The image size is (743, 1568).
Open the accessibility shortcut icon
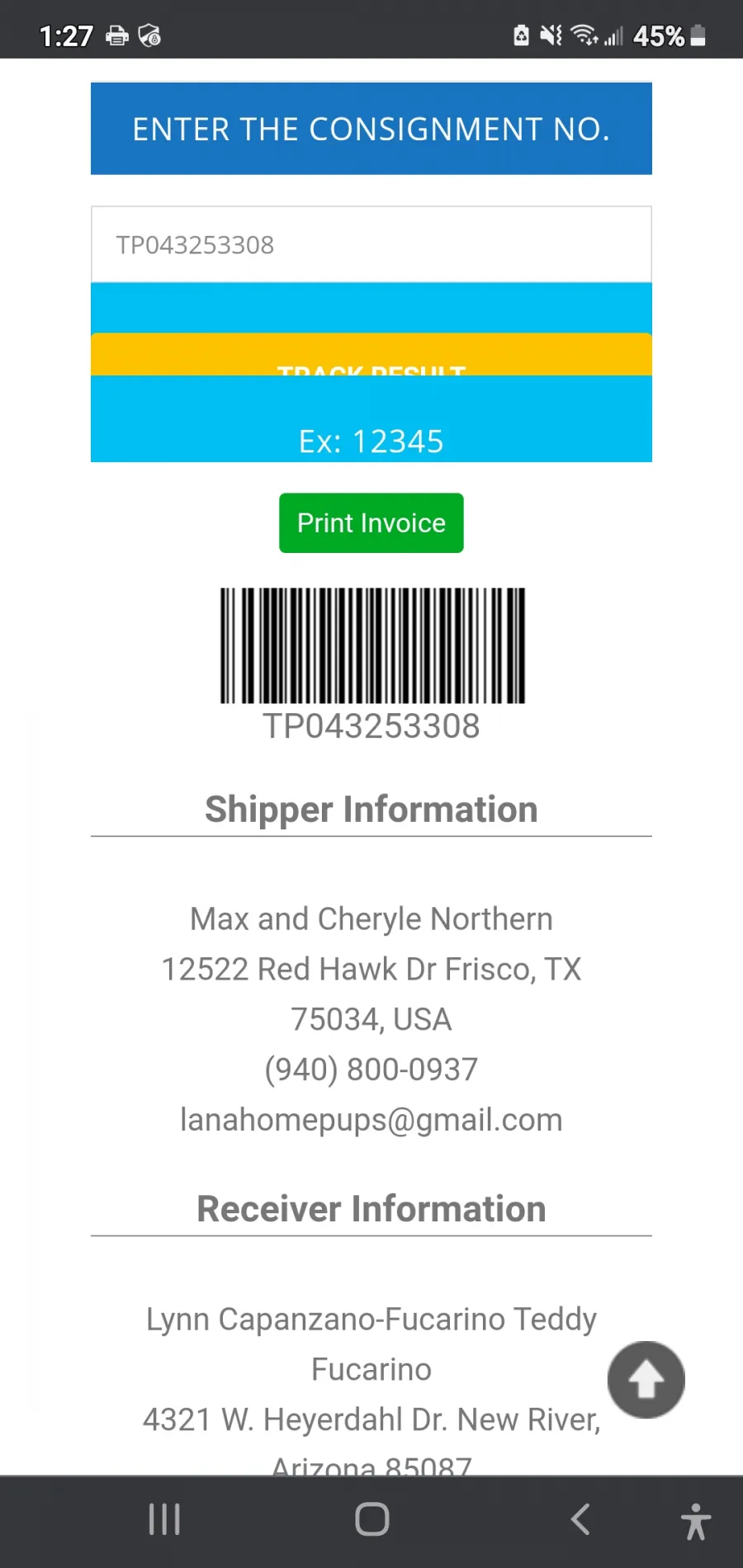696,1521
